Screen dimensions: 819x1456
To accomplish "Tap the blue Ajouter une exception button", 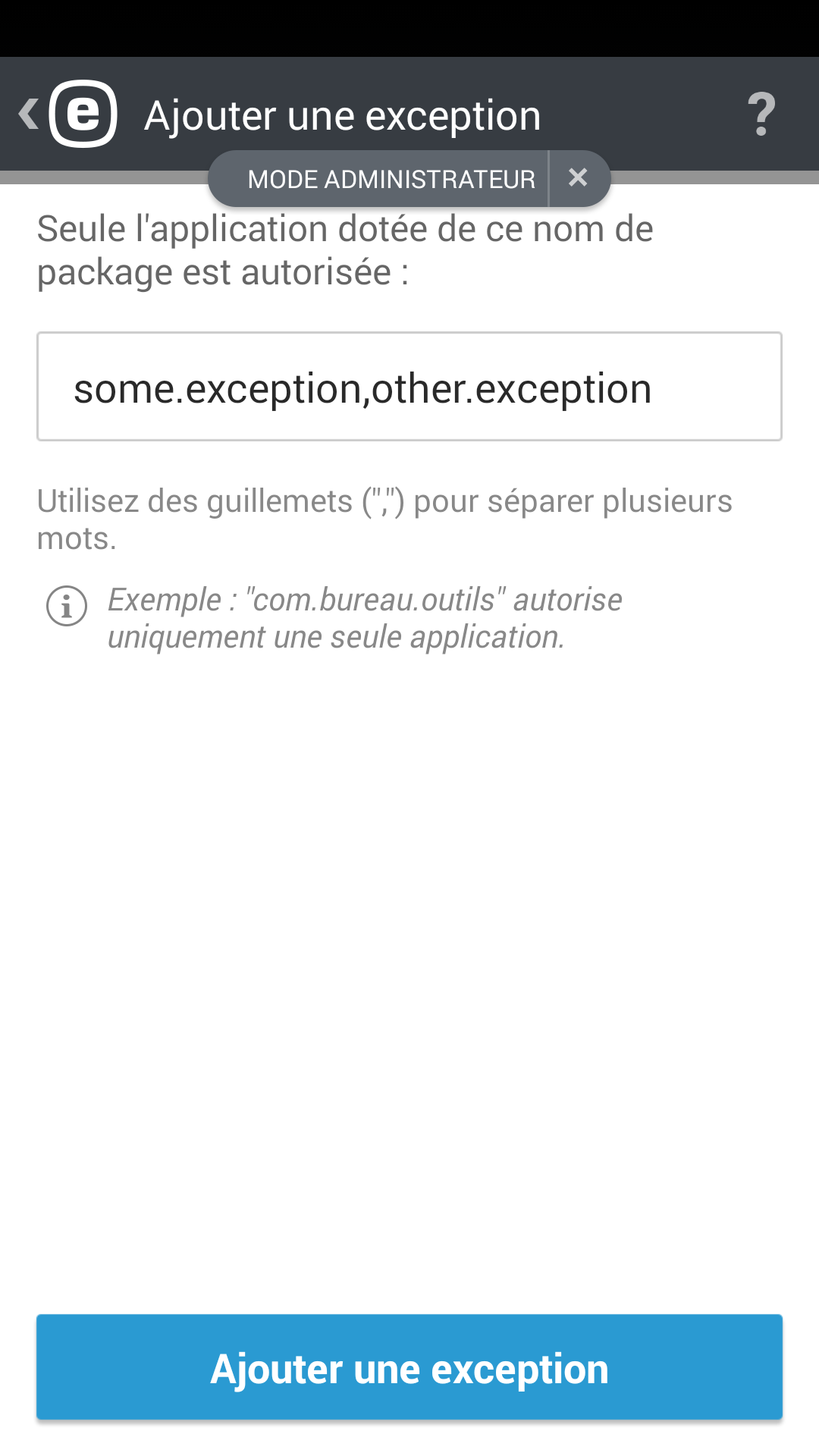I will point(409,1367).
